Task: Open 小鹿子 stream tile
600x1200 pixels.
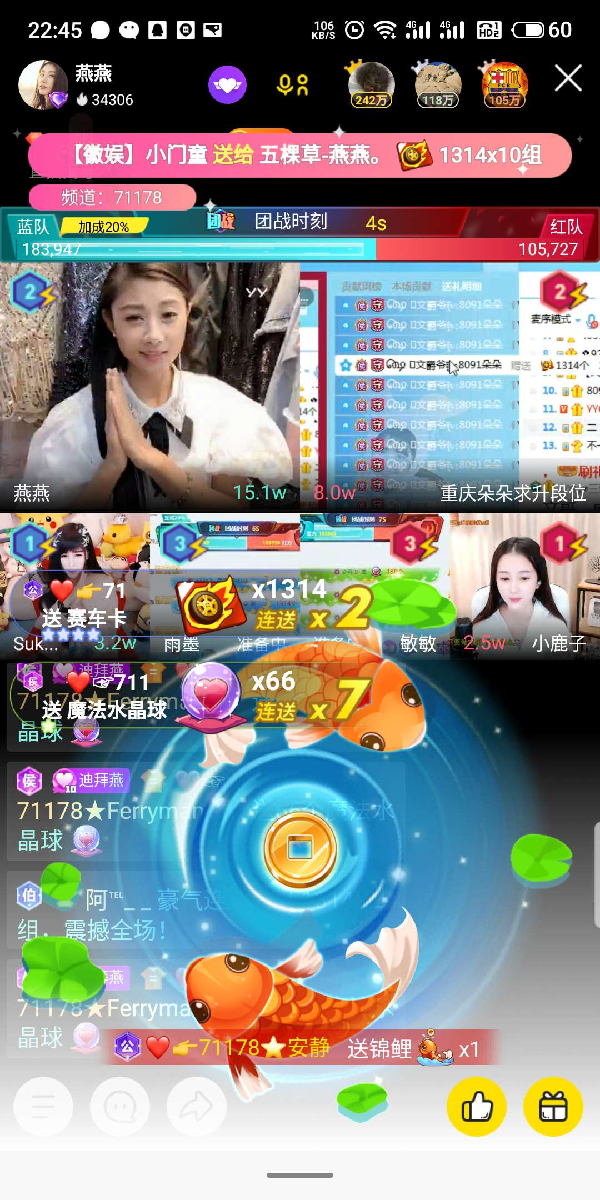Action: (525, 585)
